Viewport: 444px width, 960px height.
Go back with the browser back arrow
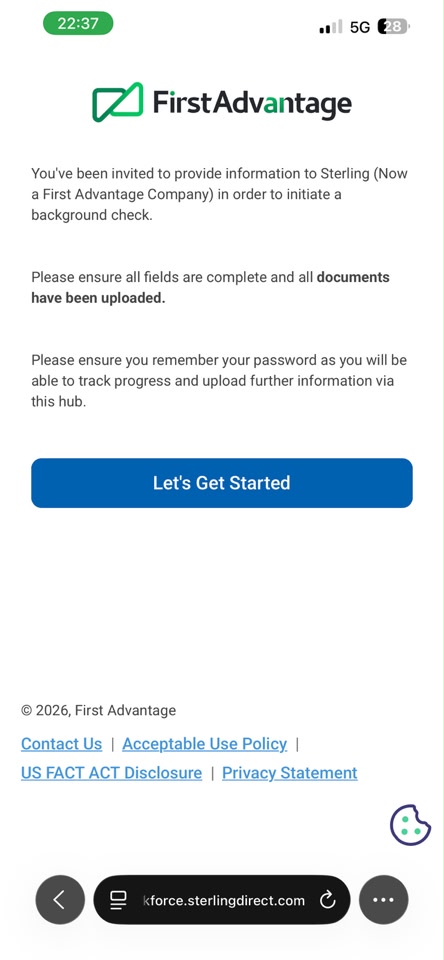(60, 899)
